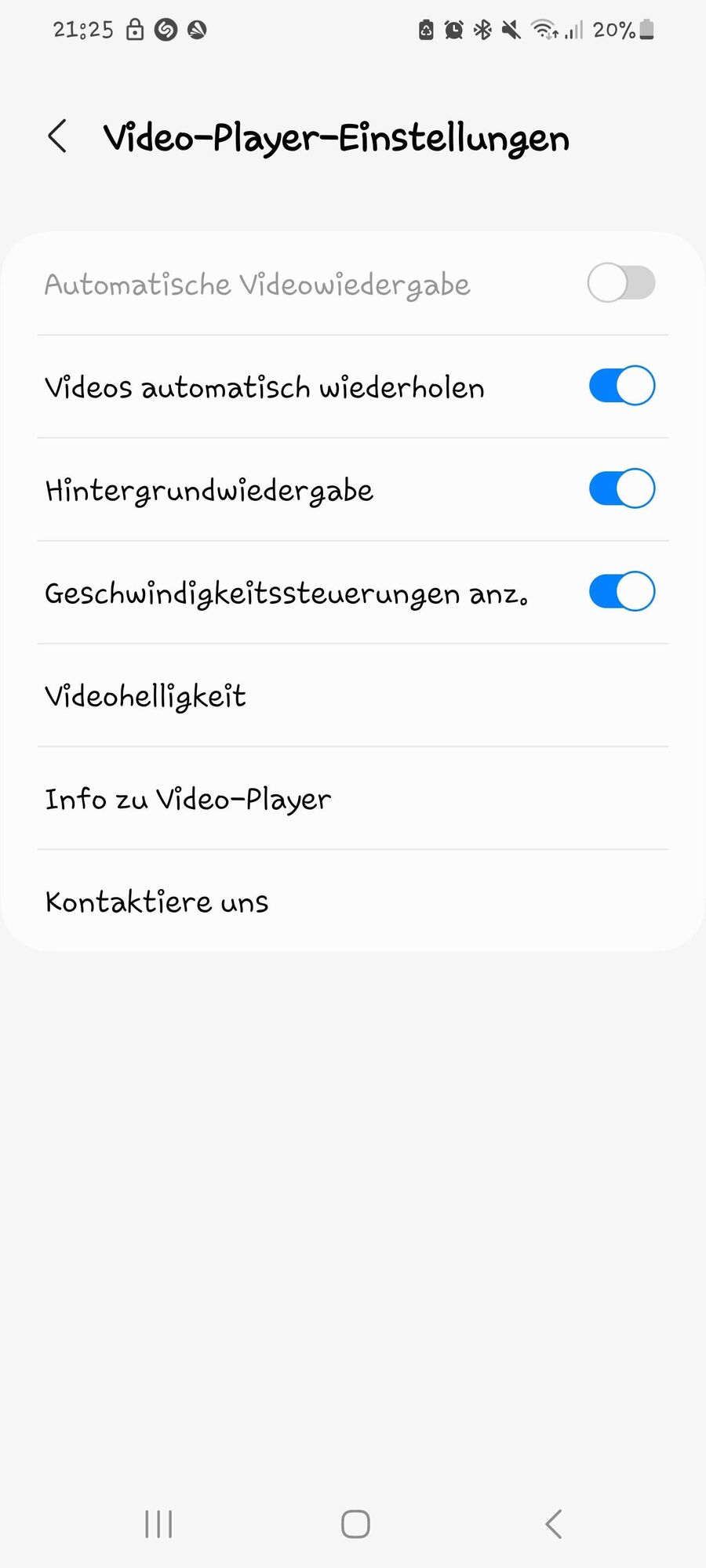Image resolution: width=706 pixels, height=1568 pixels.
Task: Switch off Geschwindigkeitssteuerungen anz.
Action: [x=621, y=591]
